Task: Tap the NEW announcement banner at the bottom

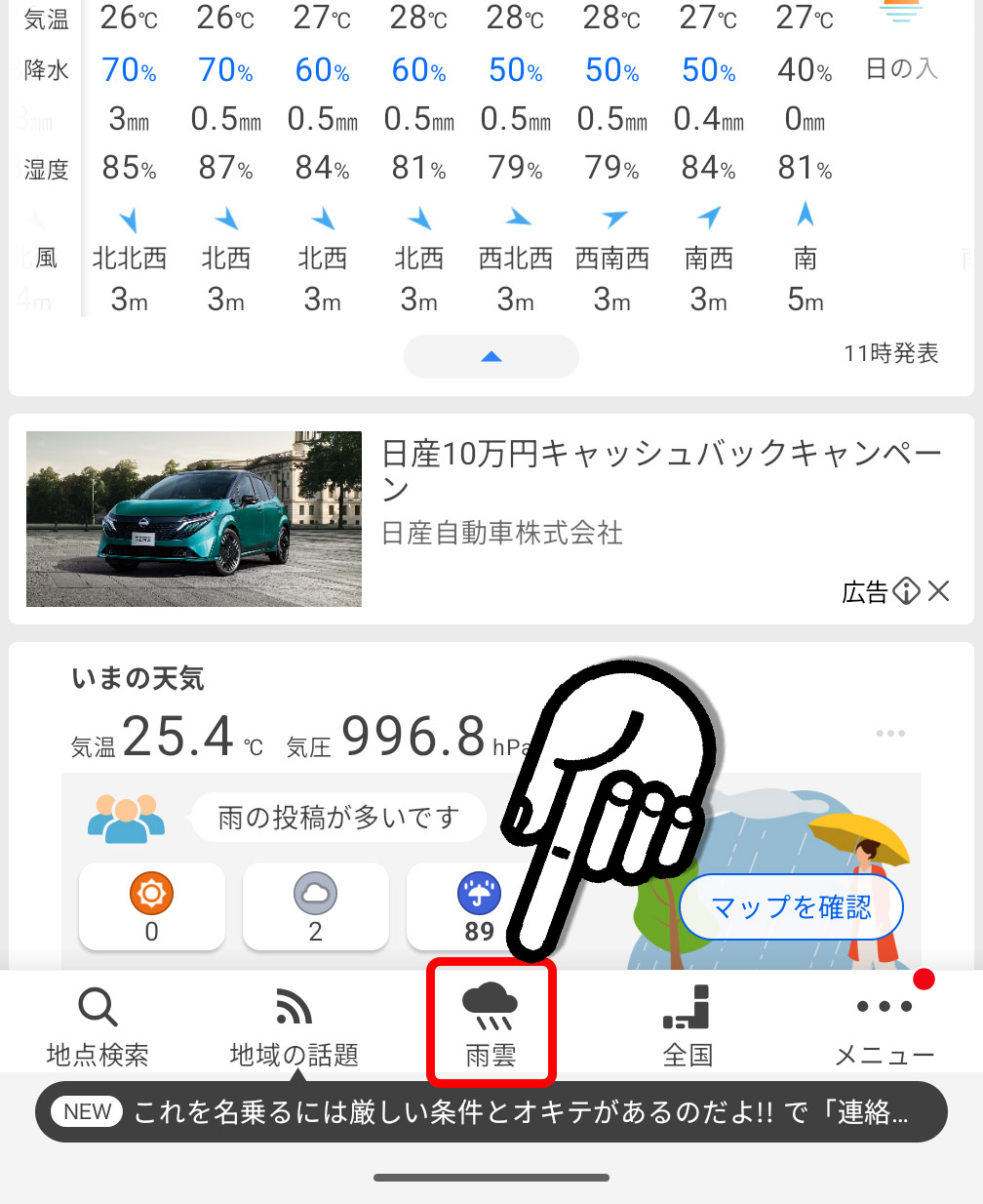Action: [491, 1111]
